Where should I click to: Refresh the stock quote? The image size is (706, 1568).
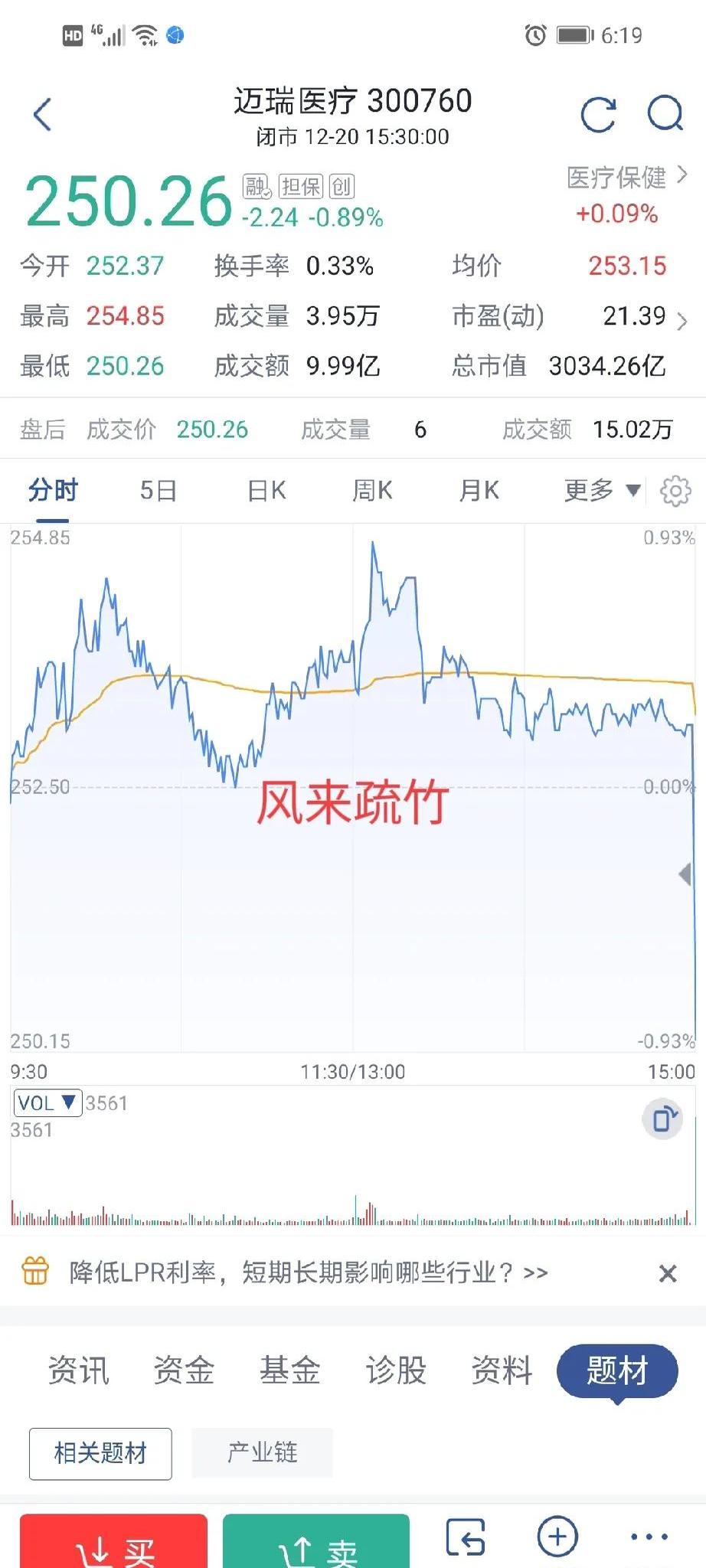599,113
